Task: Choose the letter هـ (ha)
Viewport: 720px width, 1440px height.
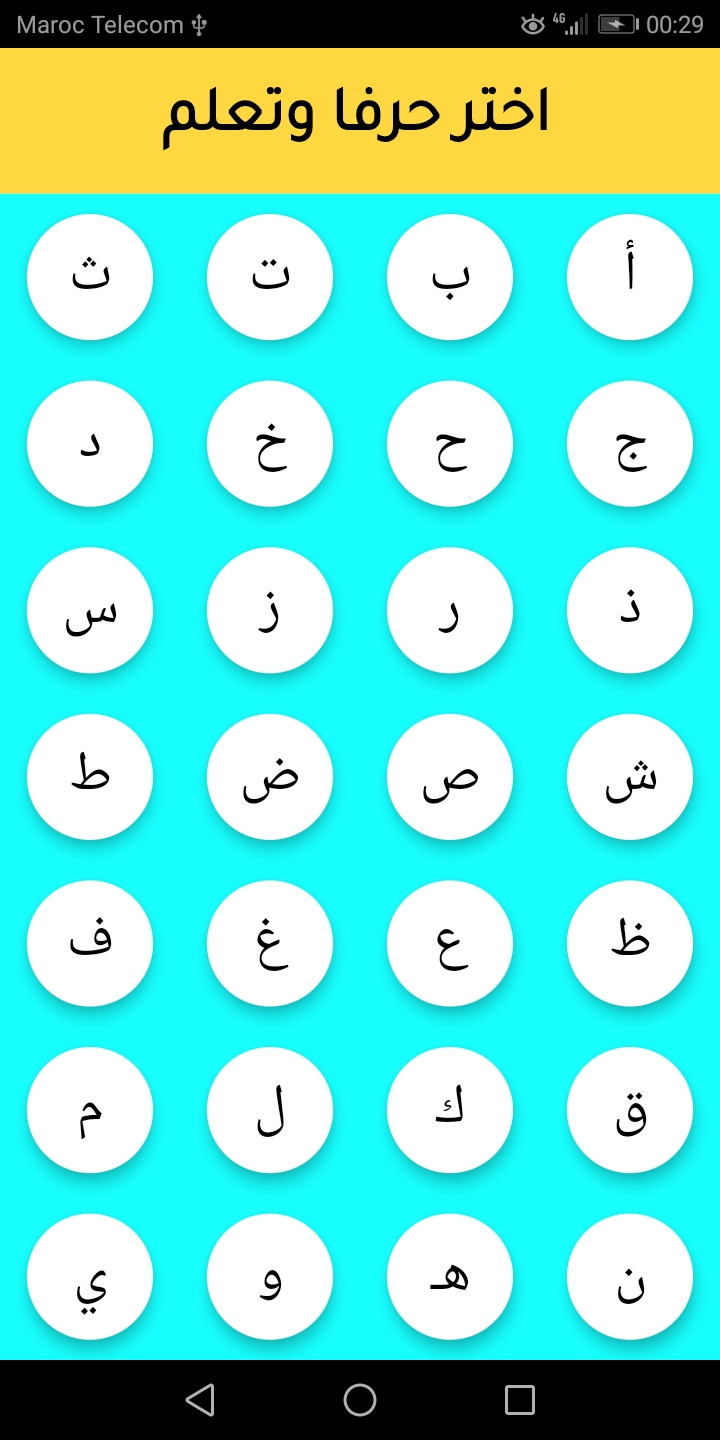Action: 450,1277
